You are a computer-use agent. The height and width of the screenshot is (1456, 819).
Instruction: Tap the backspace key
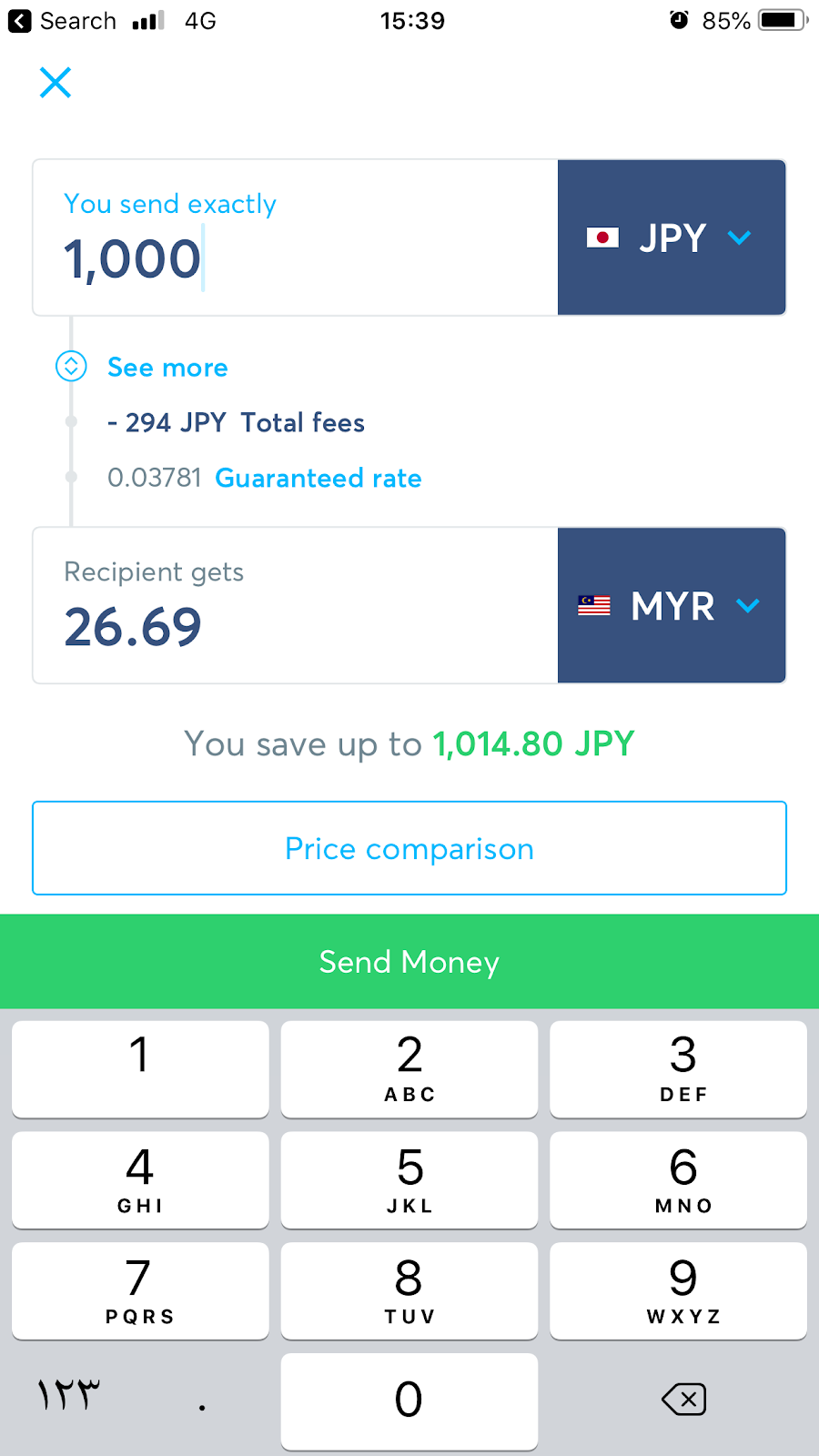(683, 1399)
